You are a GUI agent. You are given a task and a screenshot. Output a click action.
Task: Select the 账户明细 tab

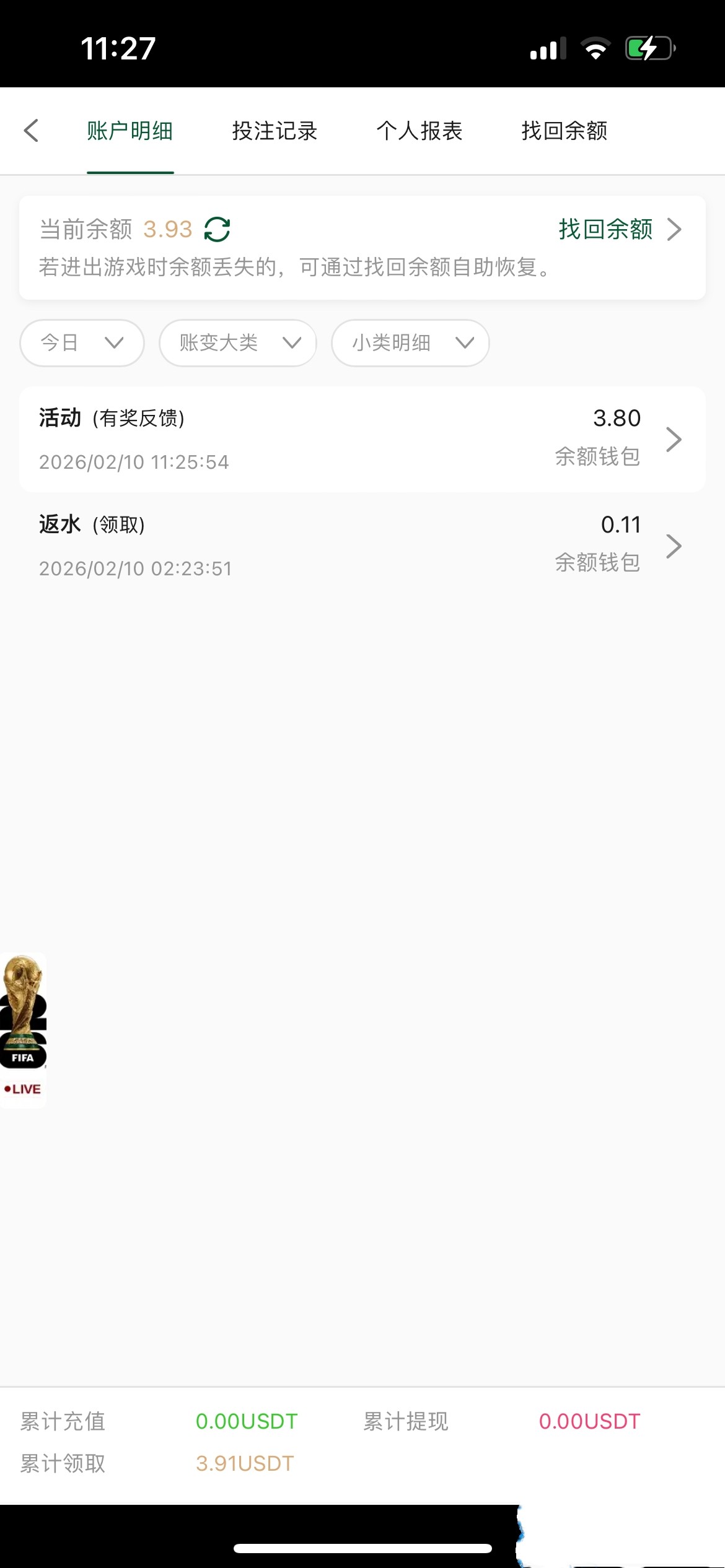(x=130, y=131)
